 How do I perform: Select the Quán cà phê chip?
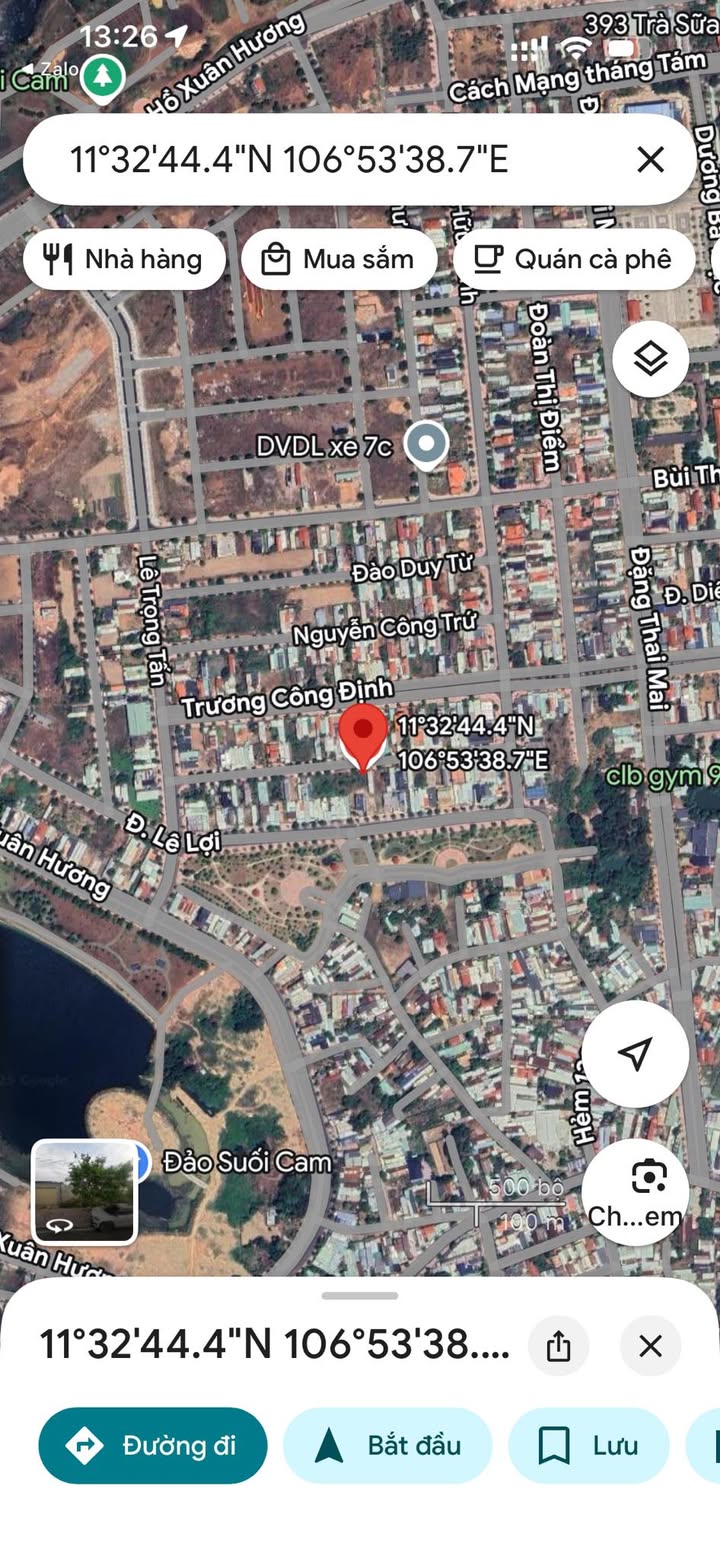point(574,260)
